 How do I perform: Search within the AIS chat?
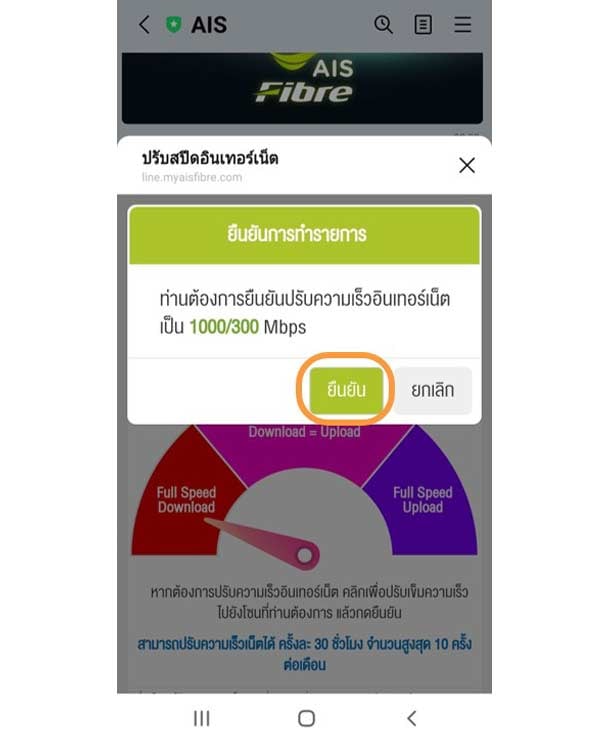[383, 25]
